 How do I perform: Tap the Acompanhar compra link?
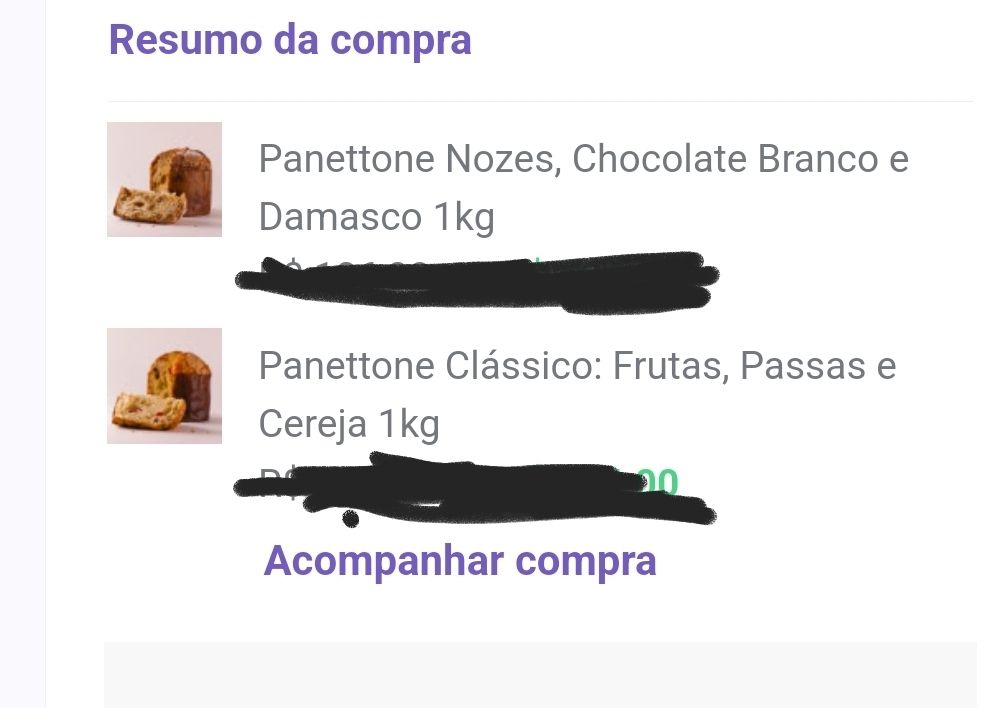(x=460, y=561)
